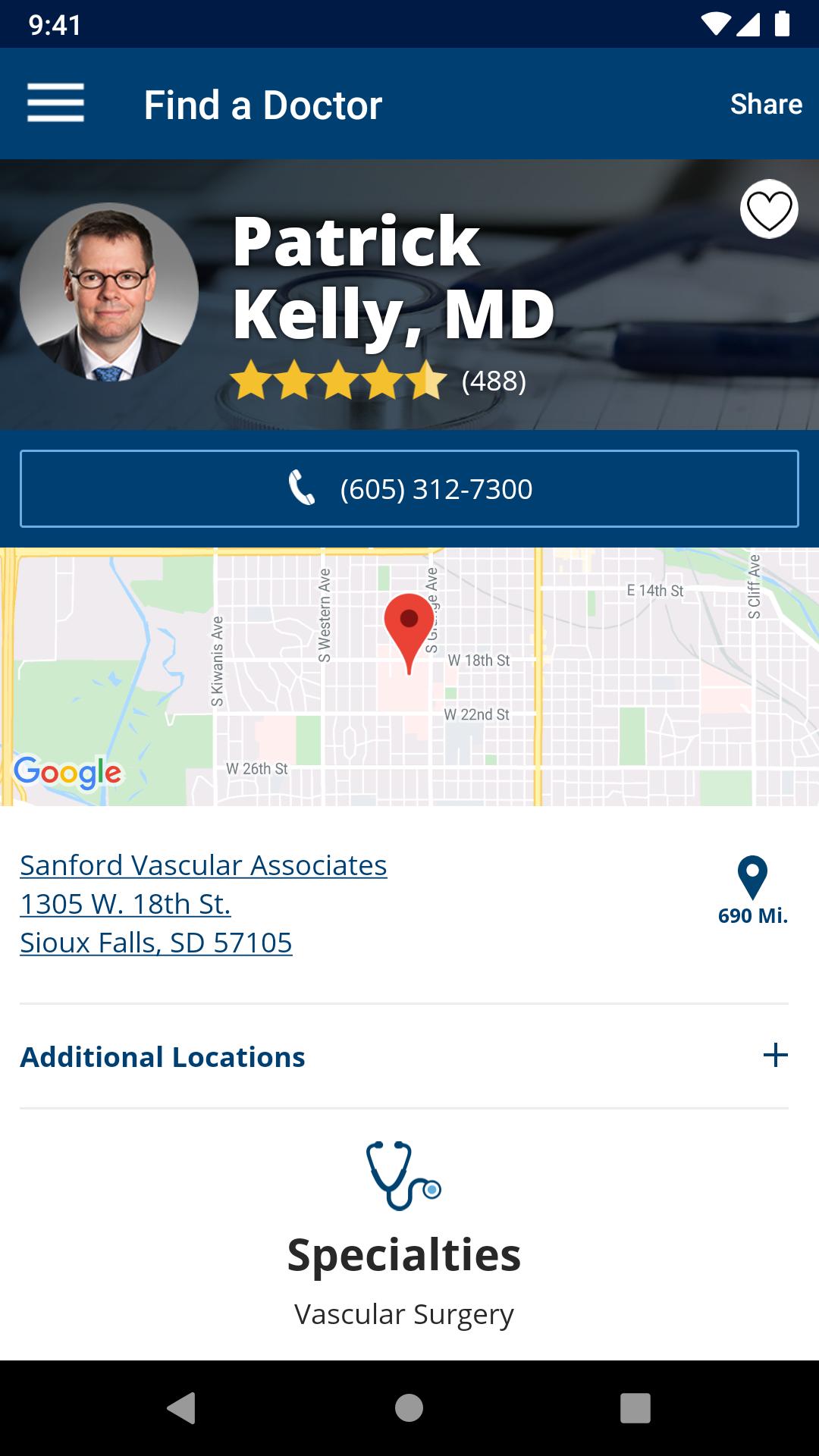The height and width of the screenshot is (1456, 819).
Task: Favorite Patrick Kelly with the heart icon
Action: 769,209
